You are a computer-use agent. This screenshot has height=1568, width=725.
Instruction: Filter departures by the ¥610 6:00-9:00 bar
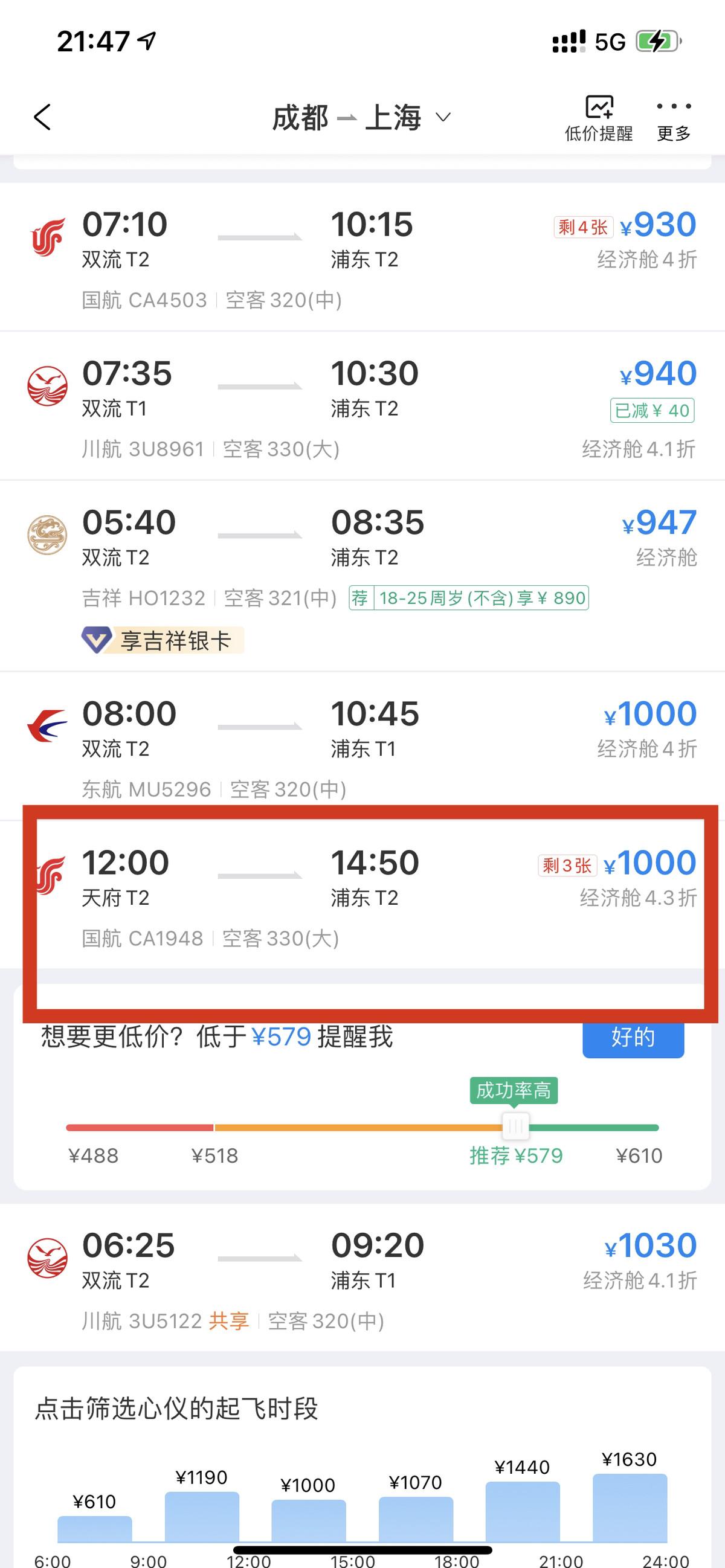tap(94, 1528)
